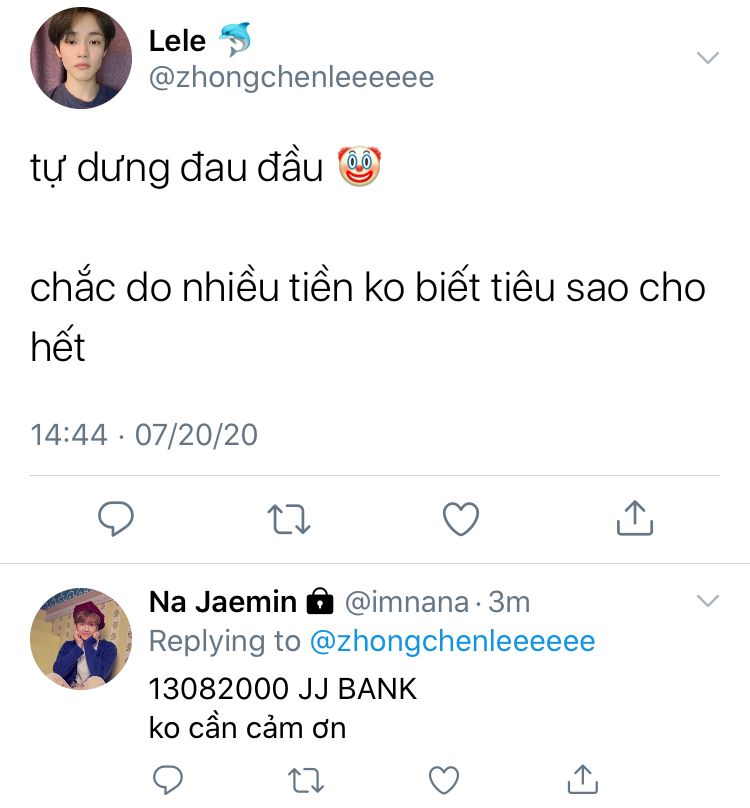
Task: Like Na Jaemin's reply
Action: pyautogui.click(x=444, y=780)
